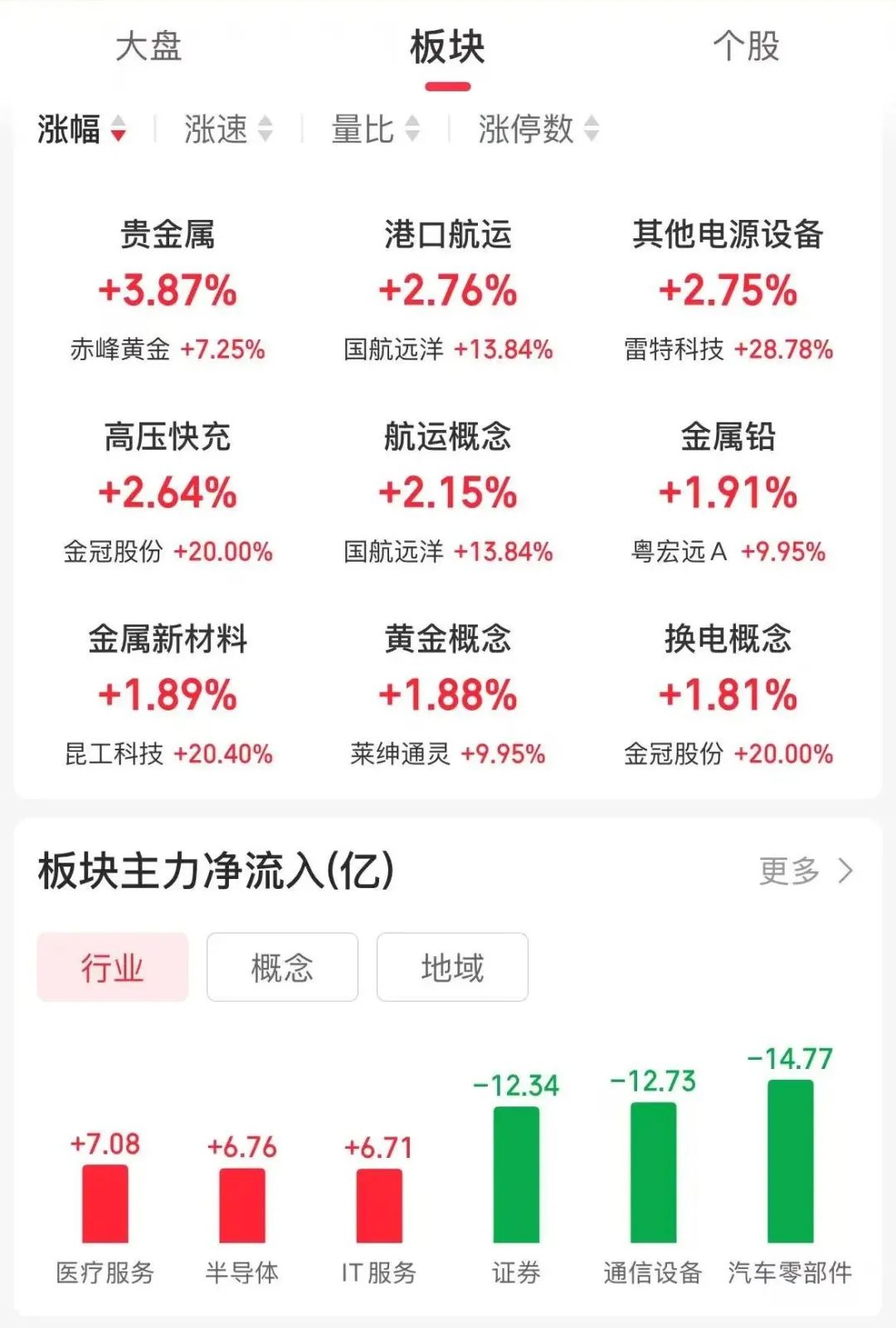Open the 航运概念 sector card
This screenshot has height=1328, width=896.
coord(448,493)
